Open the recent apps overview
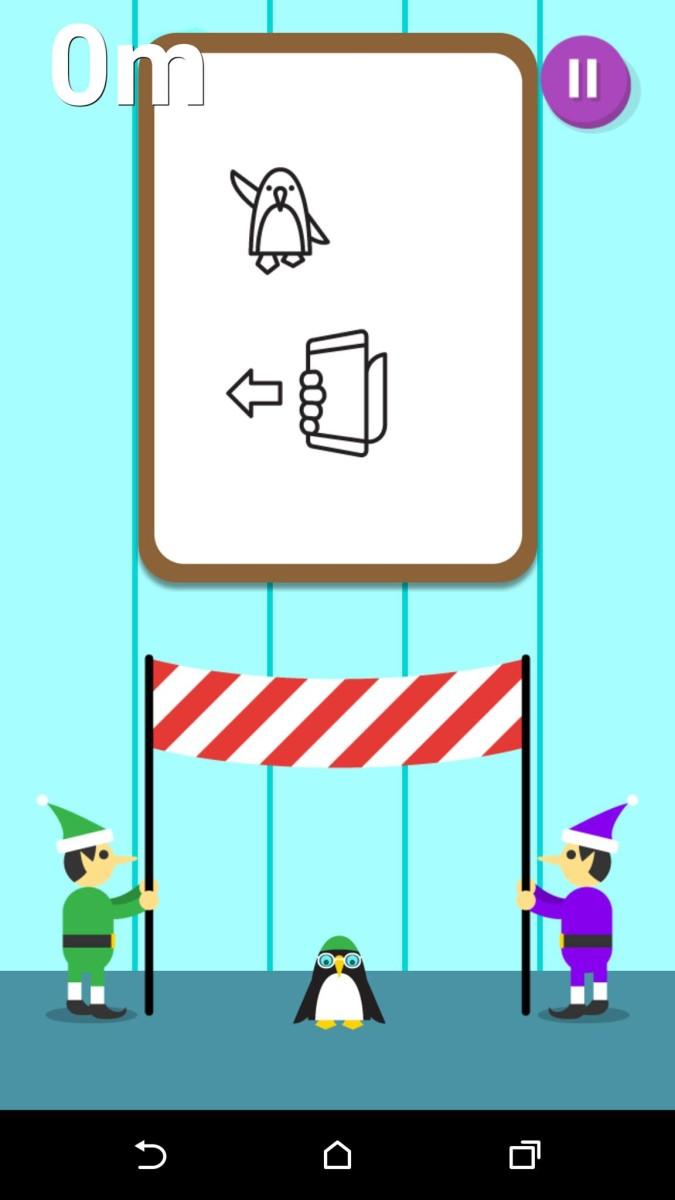 (x=524, y=1155)
